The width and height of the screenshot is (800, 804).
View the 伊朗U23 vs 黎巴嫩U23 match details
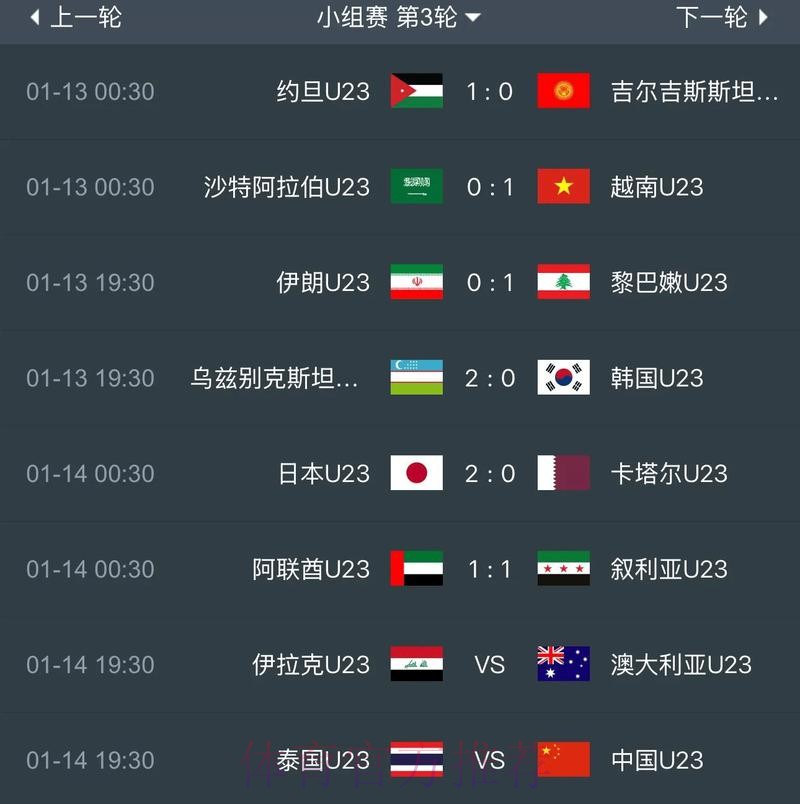(490, 283)
